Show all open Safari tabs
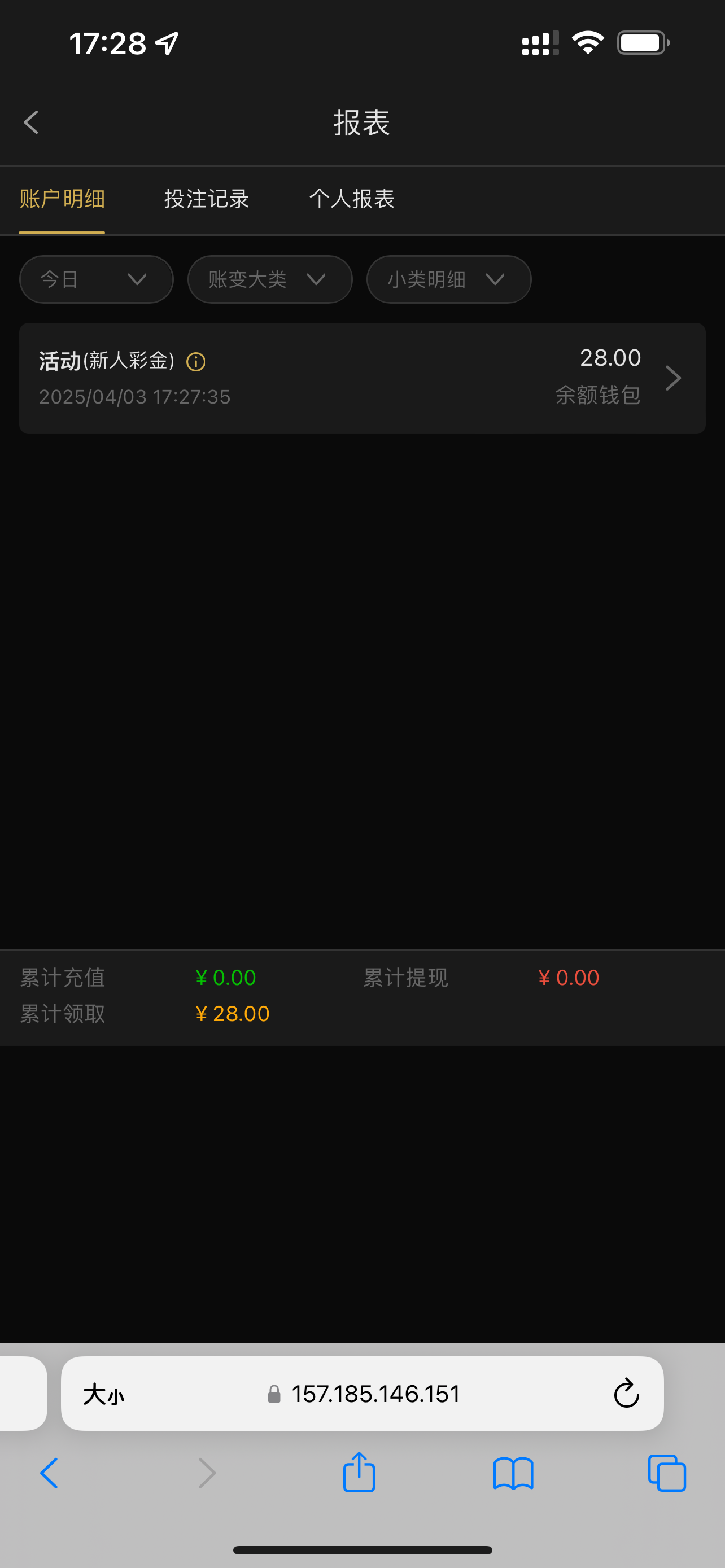The height and width of the screenshot is (1568, 725). click(x=667, y=1474)
